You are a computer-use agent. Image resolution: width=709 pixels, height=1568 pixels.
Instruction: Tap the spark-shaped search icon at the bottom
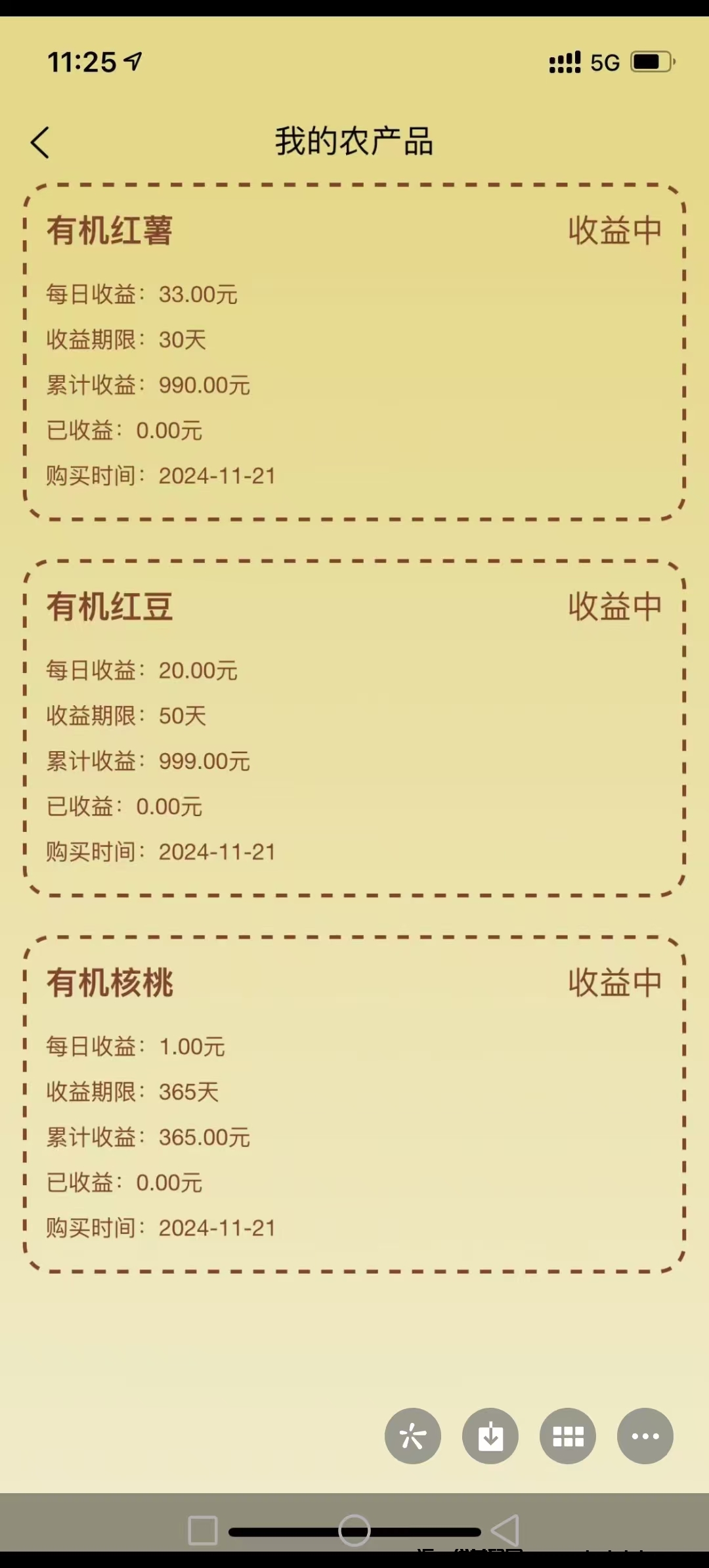[x=412, y=1436]
